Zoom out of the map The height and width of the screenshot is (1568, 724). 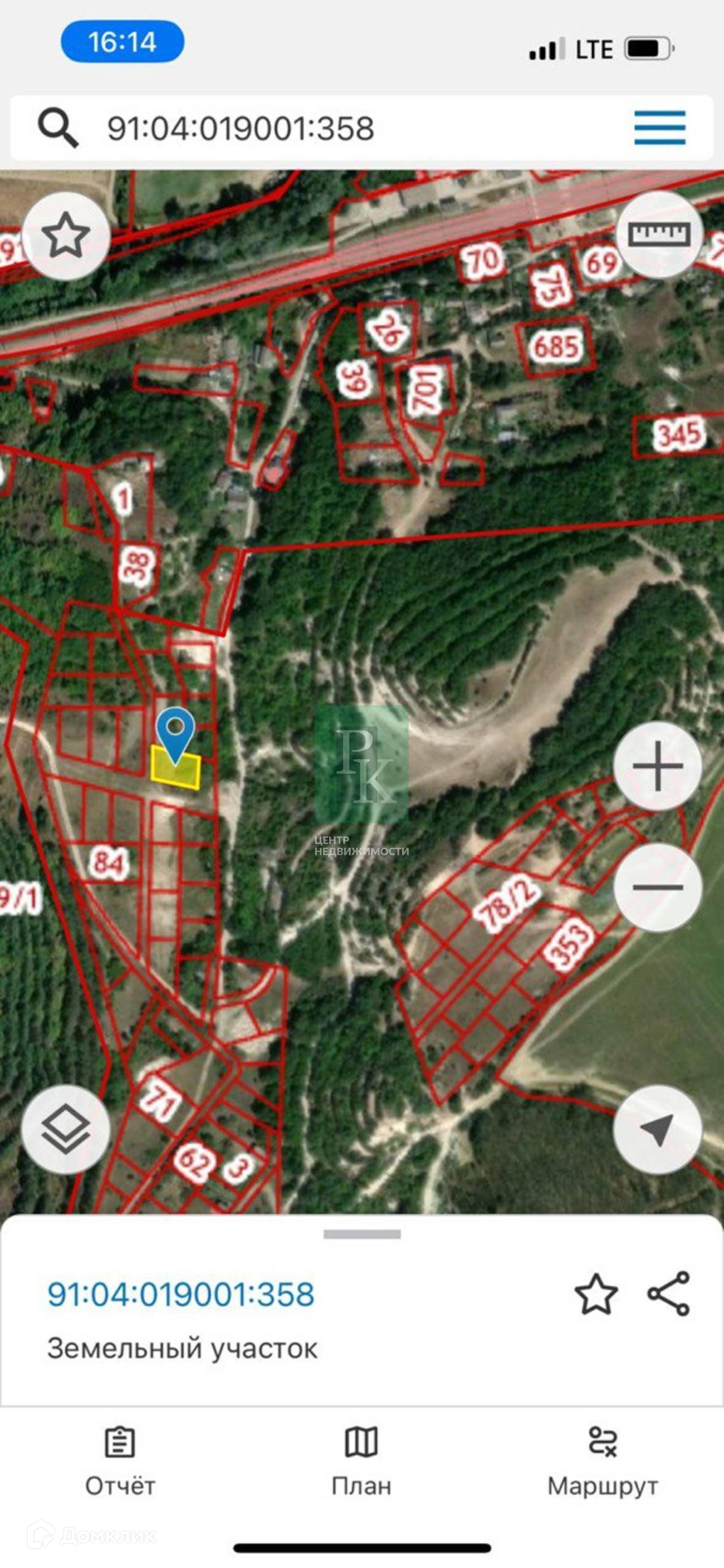[x=658, y=888]
